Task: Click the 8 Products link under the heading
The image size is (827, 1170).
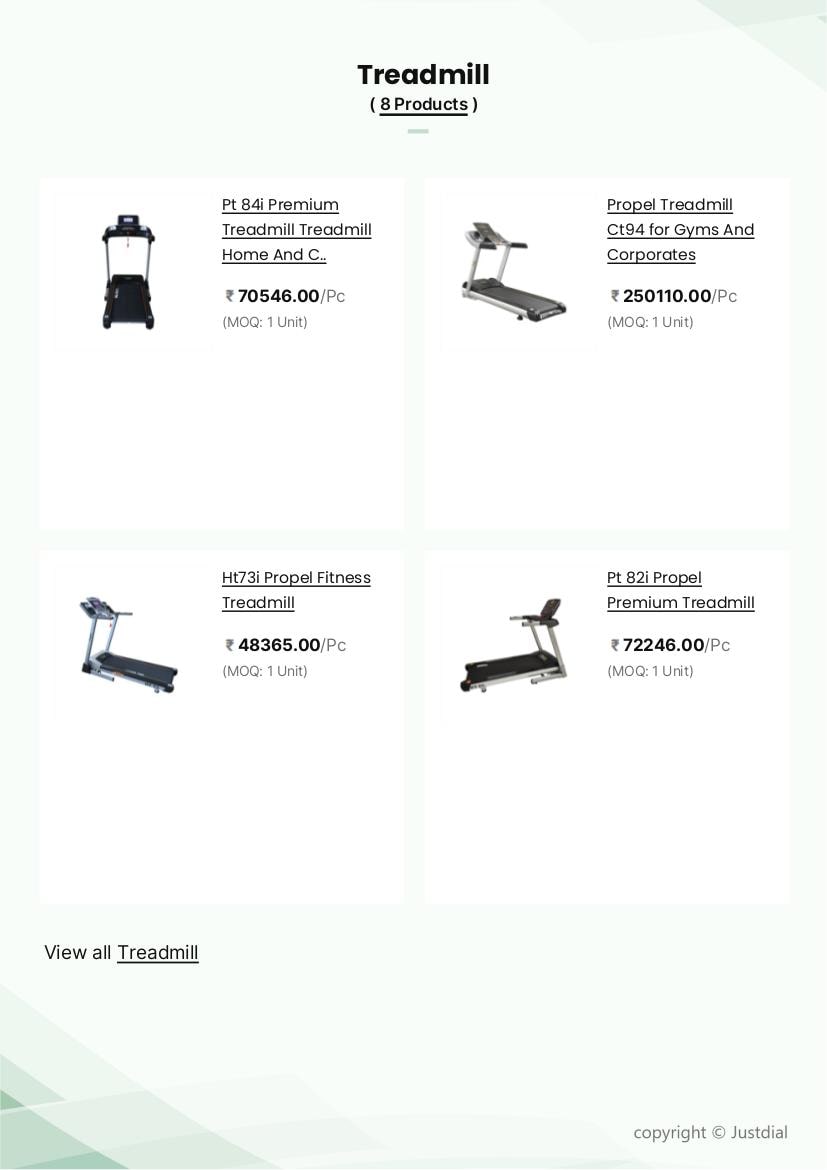Action: [423, 104]
